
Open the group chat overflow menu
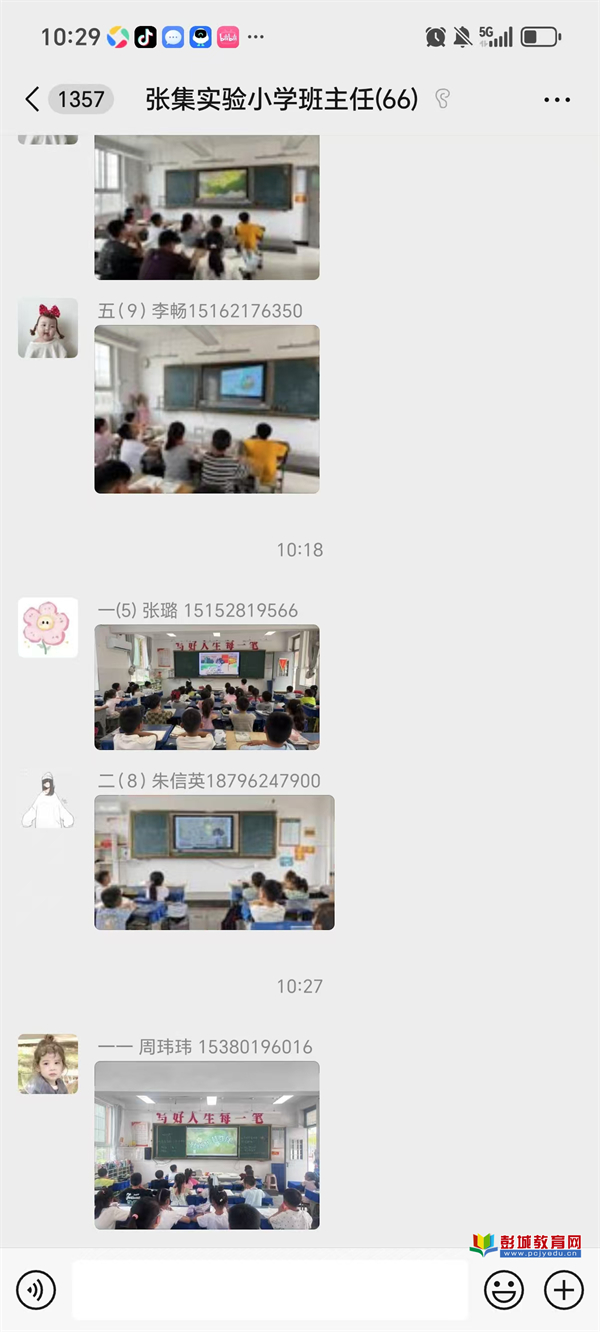(556, 100)
